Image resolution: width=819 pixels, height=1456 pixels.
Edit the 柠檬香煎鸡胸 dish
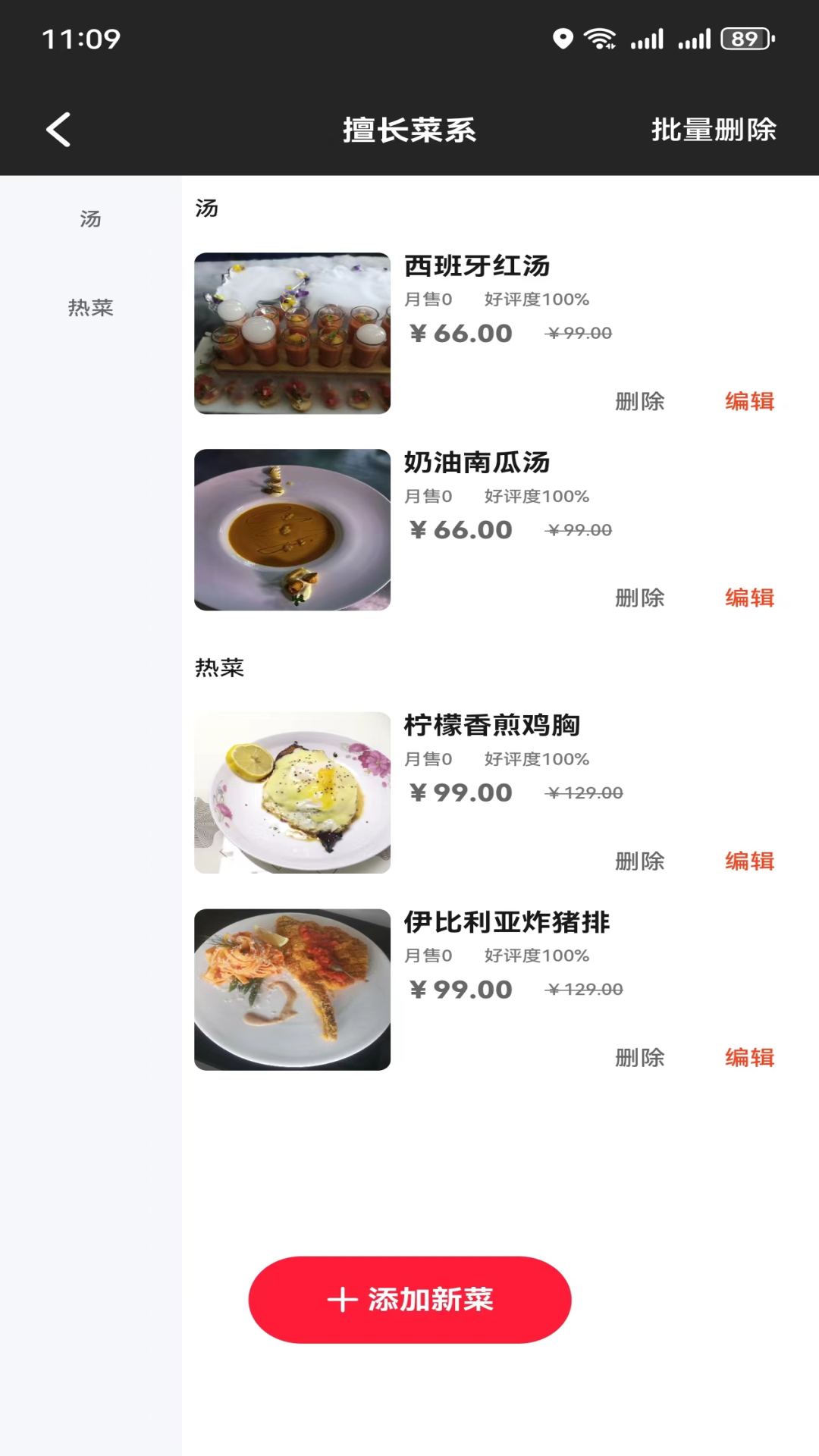[x=749, y=861]
